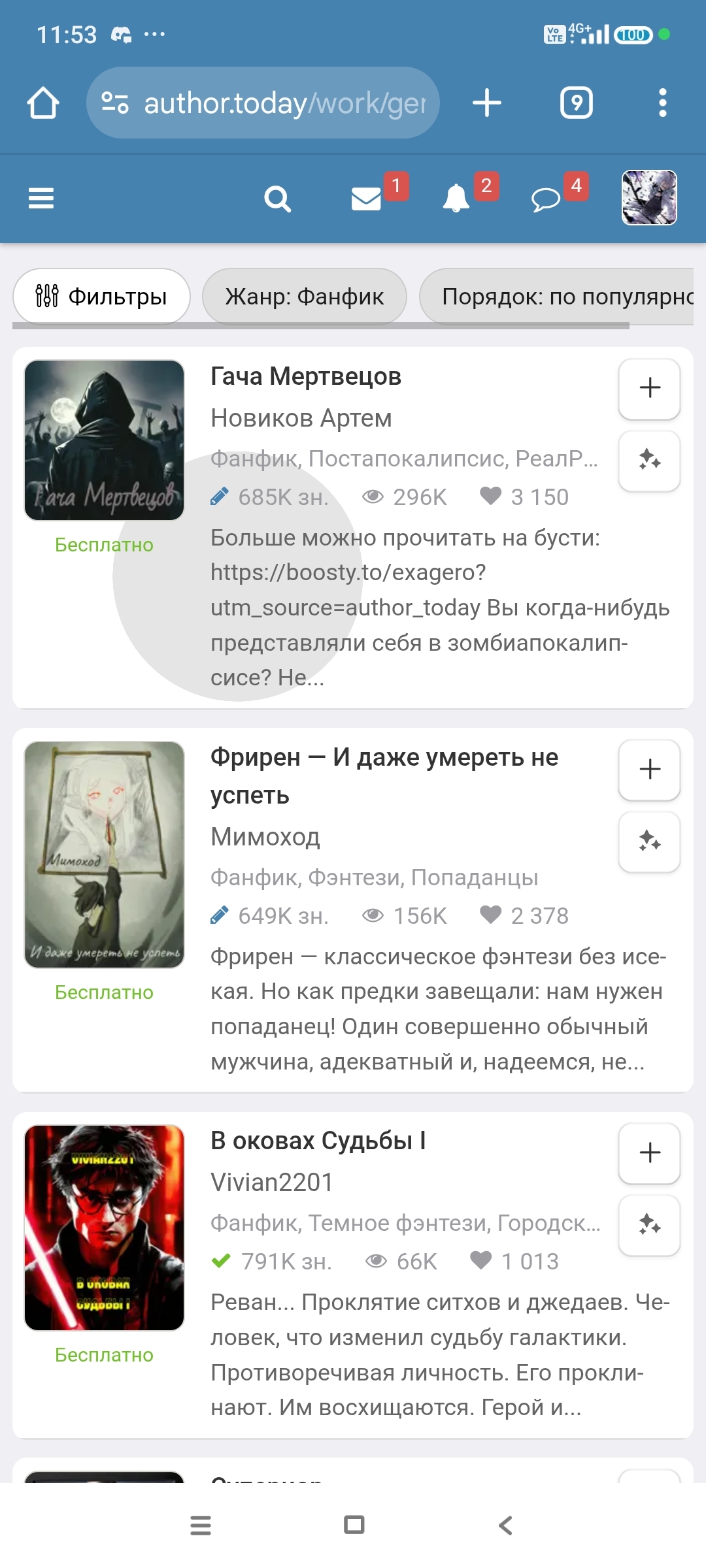
Task: Open the notifications bell
Action: click(456, 199)
